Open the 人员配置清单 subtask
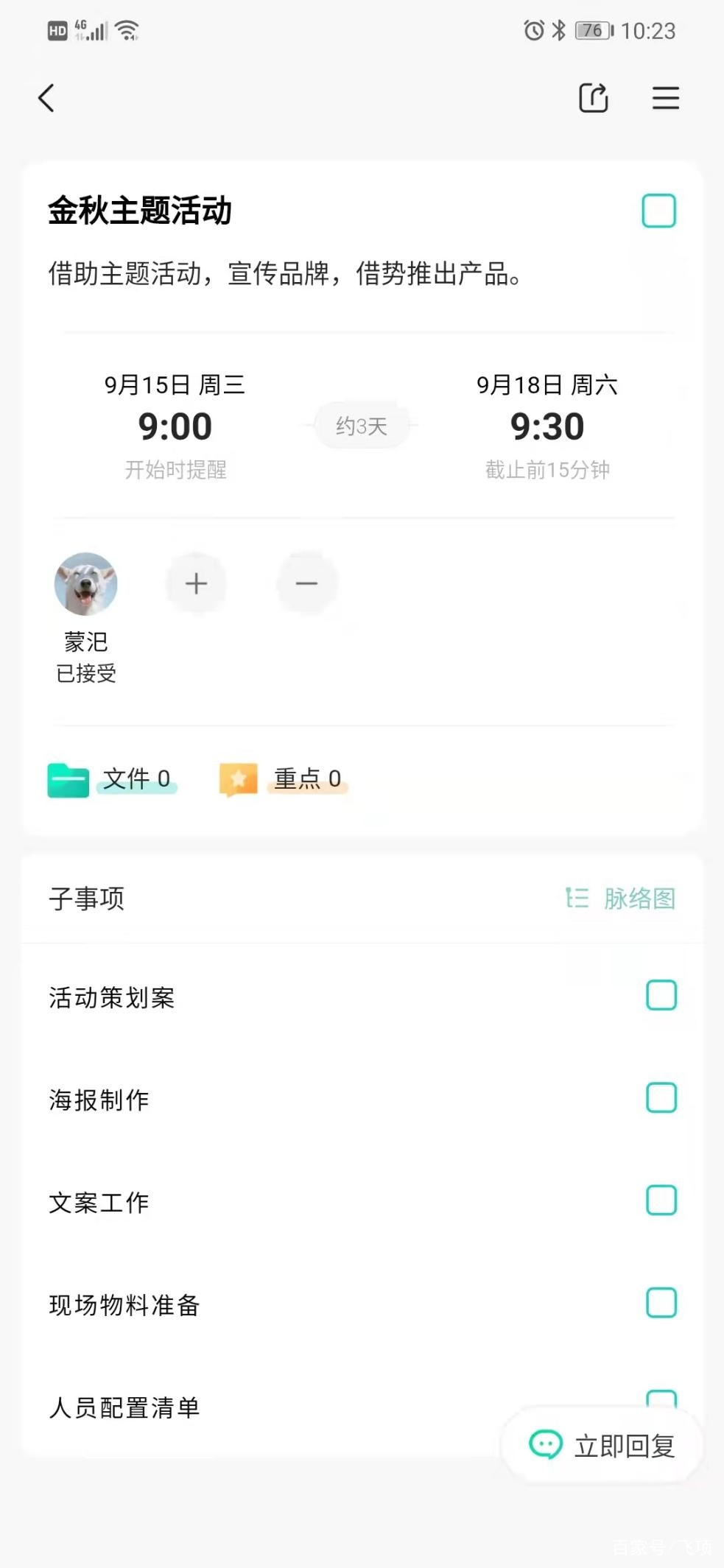Image resolution: width=724 pixels, height=1568 pixels. click(125, 1407)
